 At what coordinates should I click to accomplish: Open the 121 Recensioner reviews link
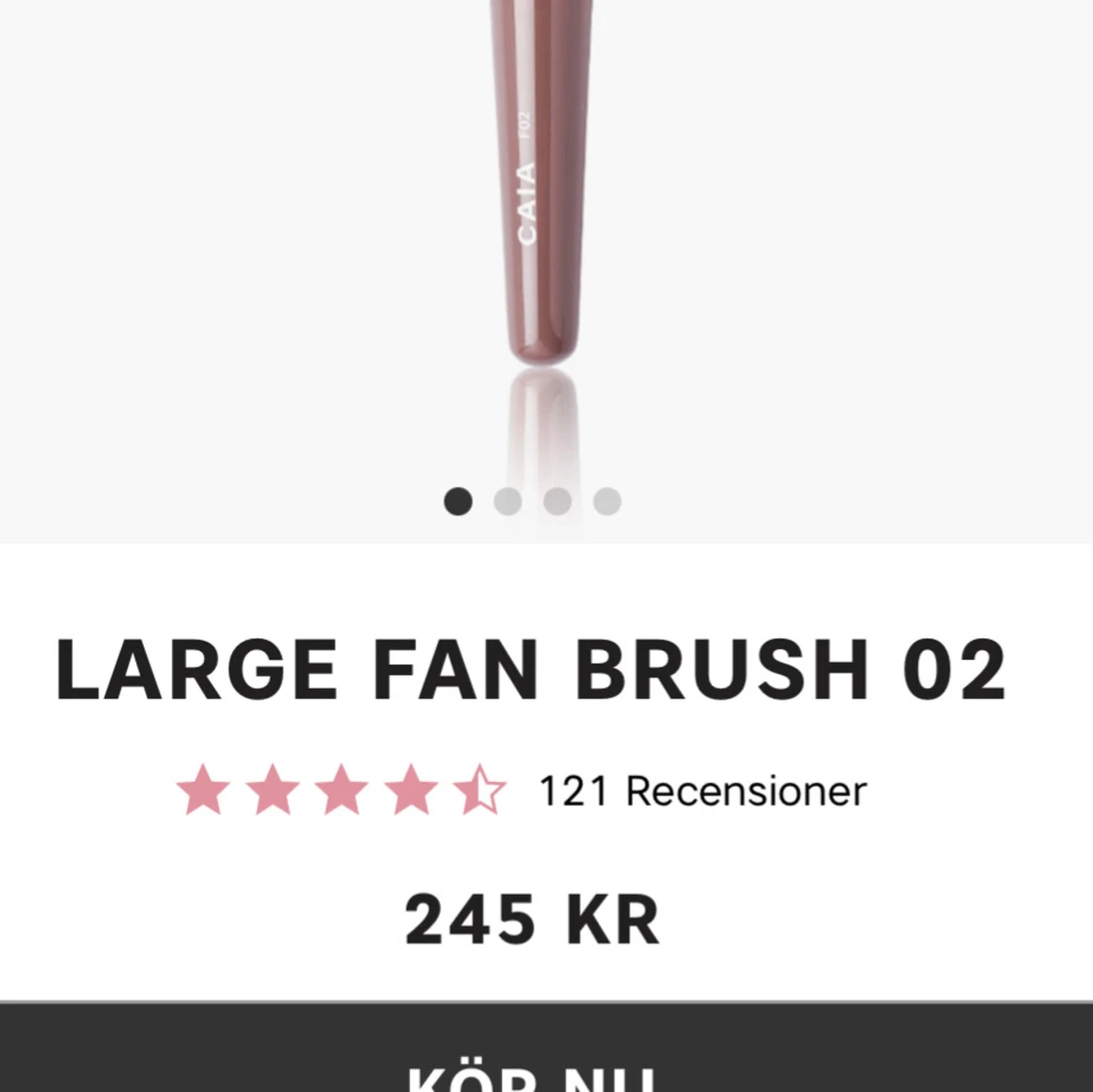(x=701, y=791)
